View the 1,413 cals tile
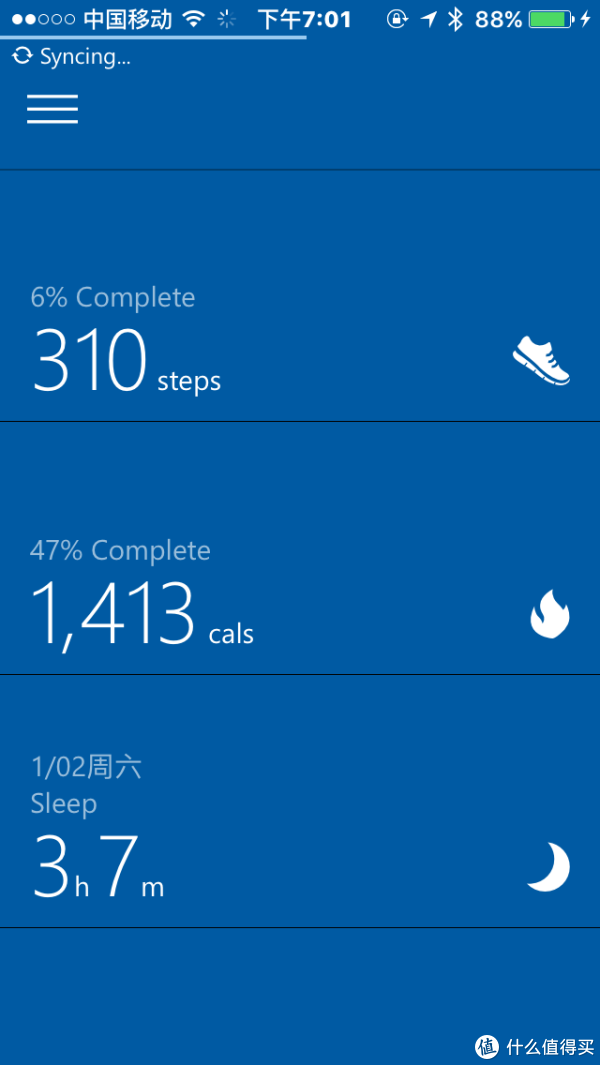Viewport: 600px width, 1065px height. click(x=300, y=548)
